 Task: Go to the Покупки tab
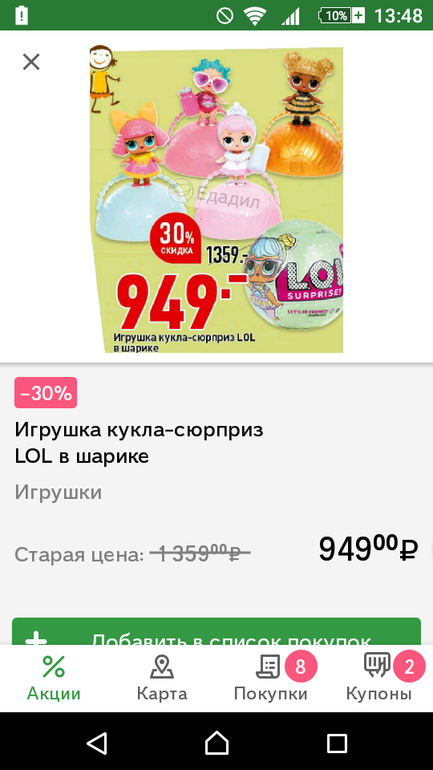[271, 678]
